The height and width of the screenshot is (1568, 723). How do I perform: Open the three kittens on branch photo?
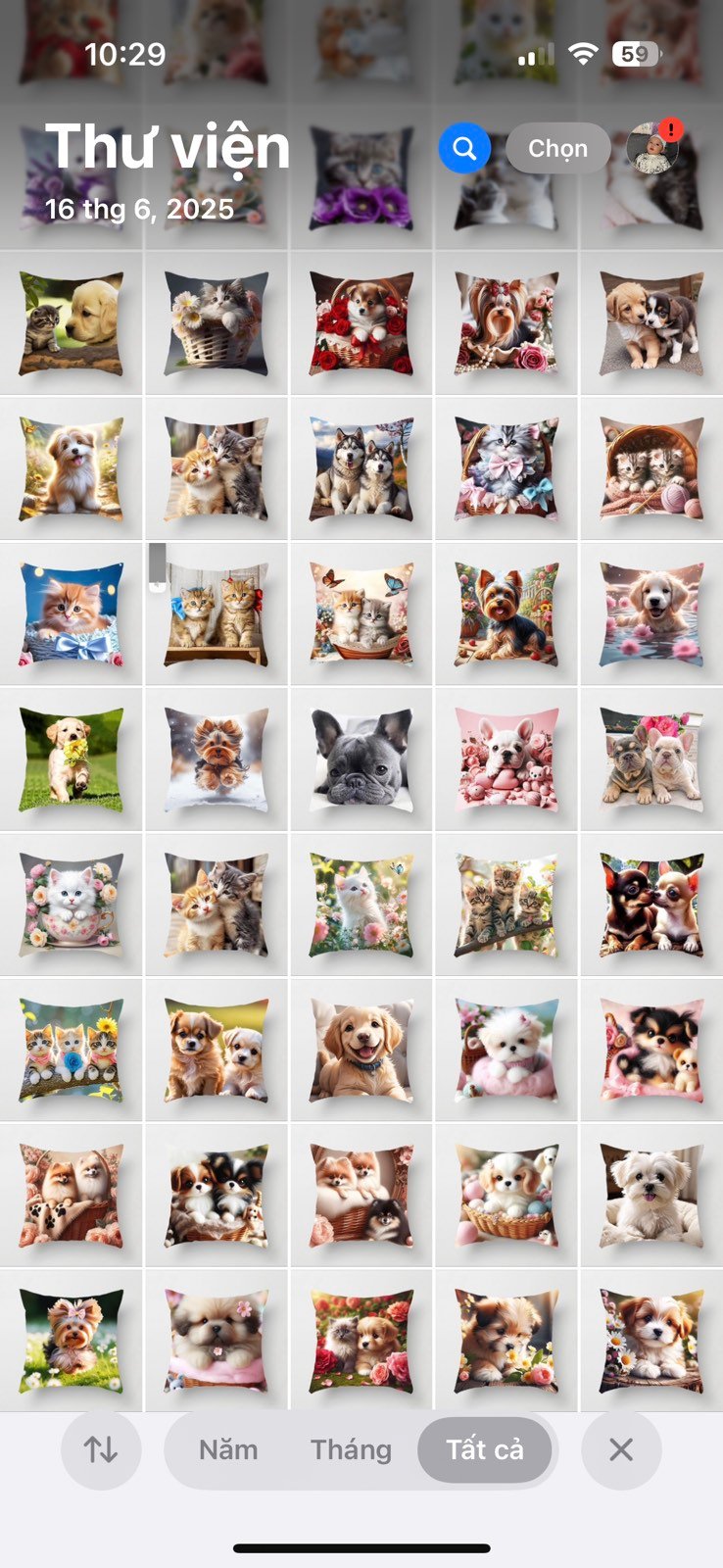(506, 904)
